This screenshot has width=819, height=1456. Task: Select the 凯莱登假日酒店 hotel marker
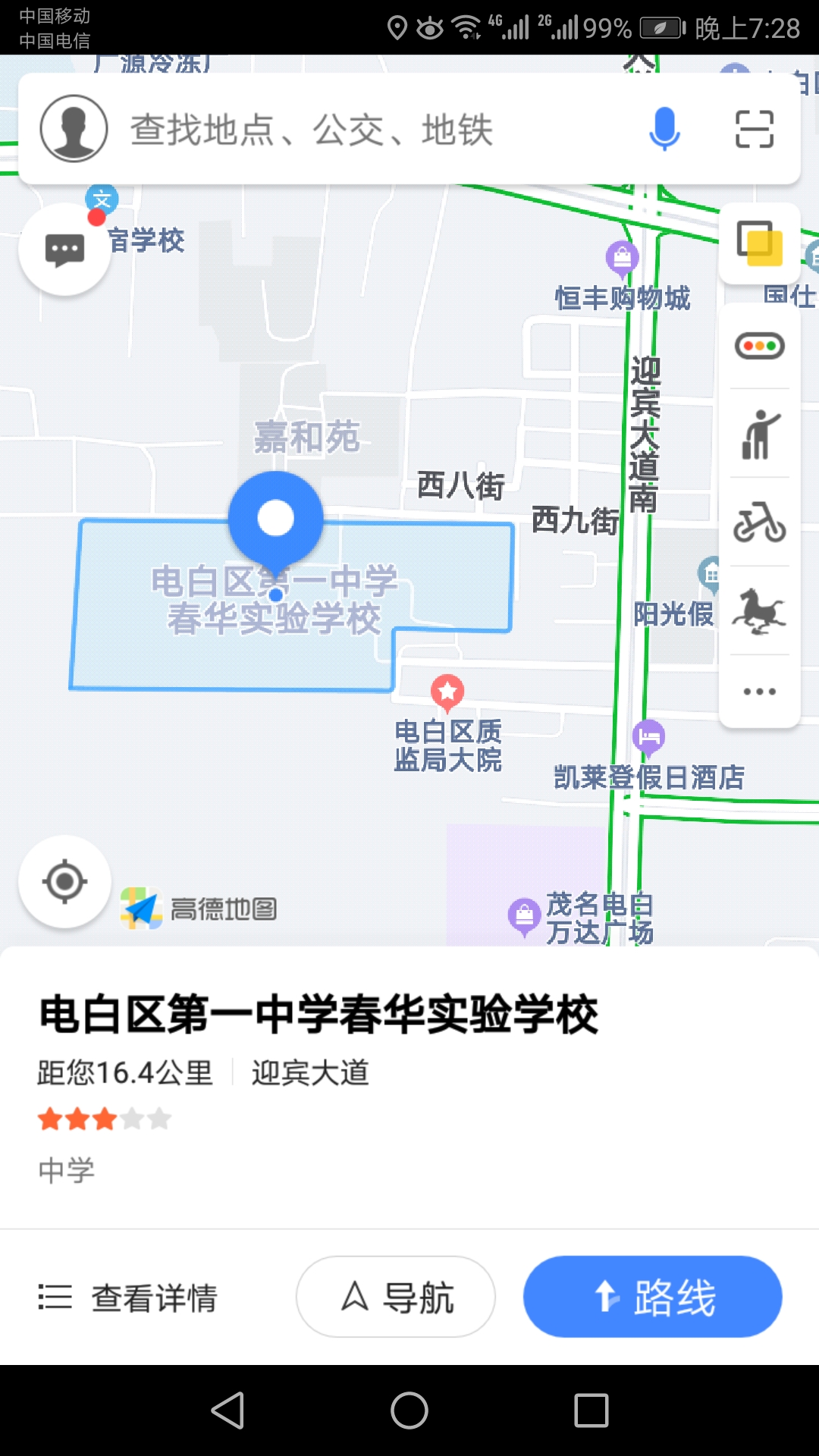(648, 736)
